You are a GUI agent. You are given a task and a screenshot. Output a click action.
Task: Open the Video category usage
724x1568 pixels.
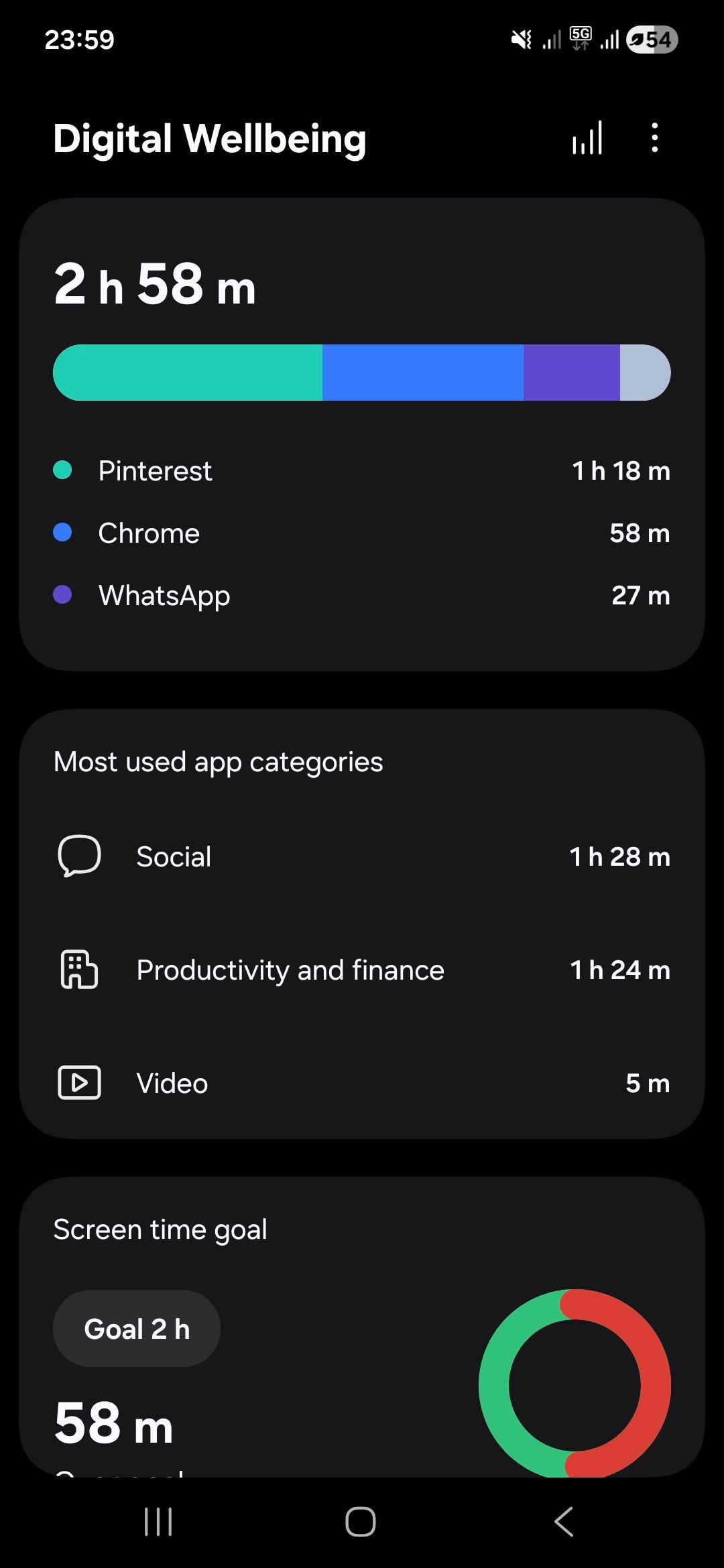(362, 1083)
